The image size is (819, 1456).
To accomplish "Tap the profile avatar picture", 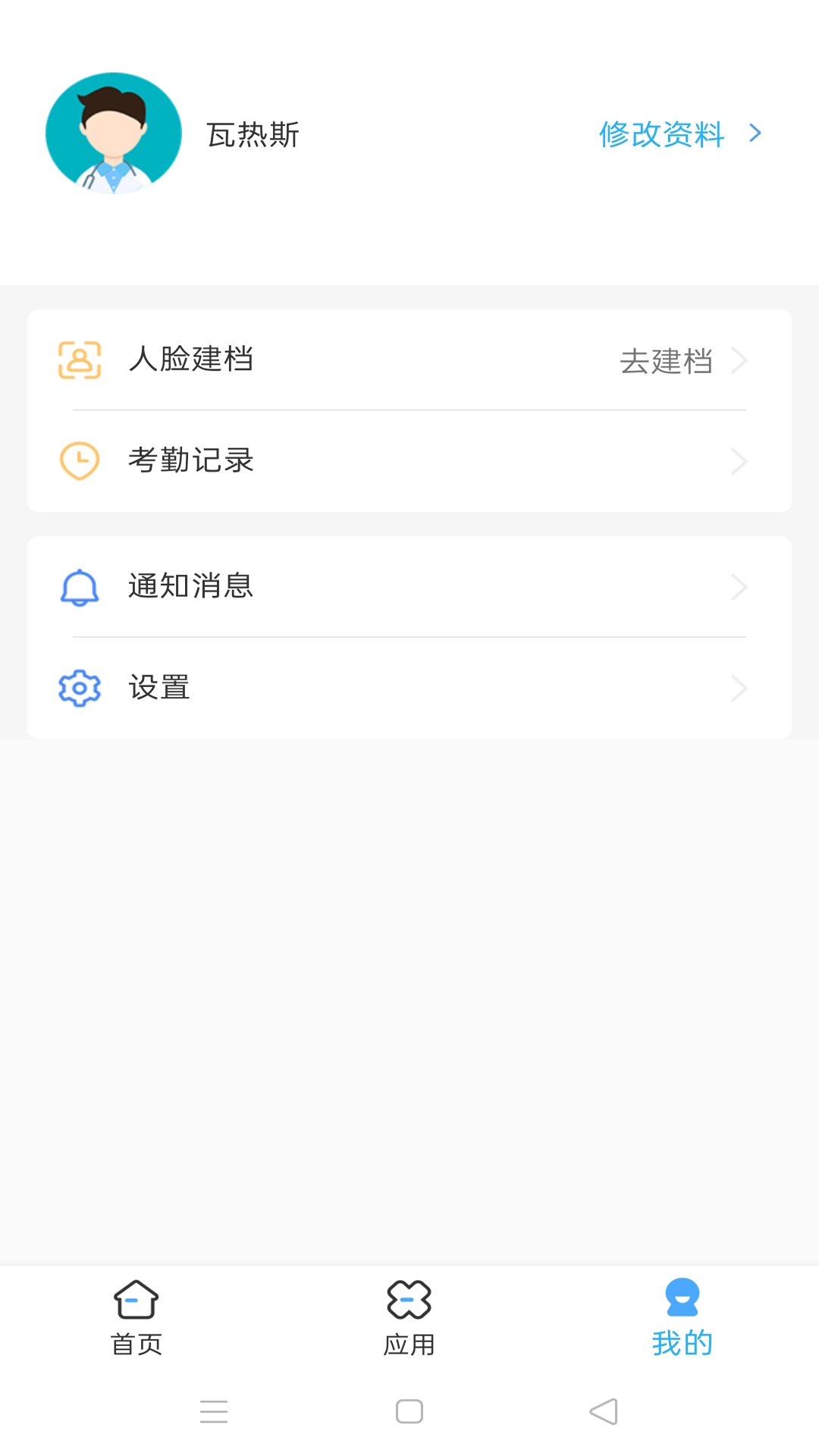I will [x=114, y=133].
